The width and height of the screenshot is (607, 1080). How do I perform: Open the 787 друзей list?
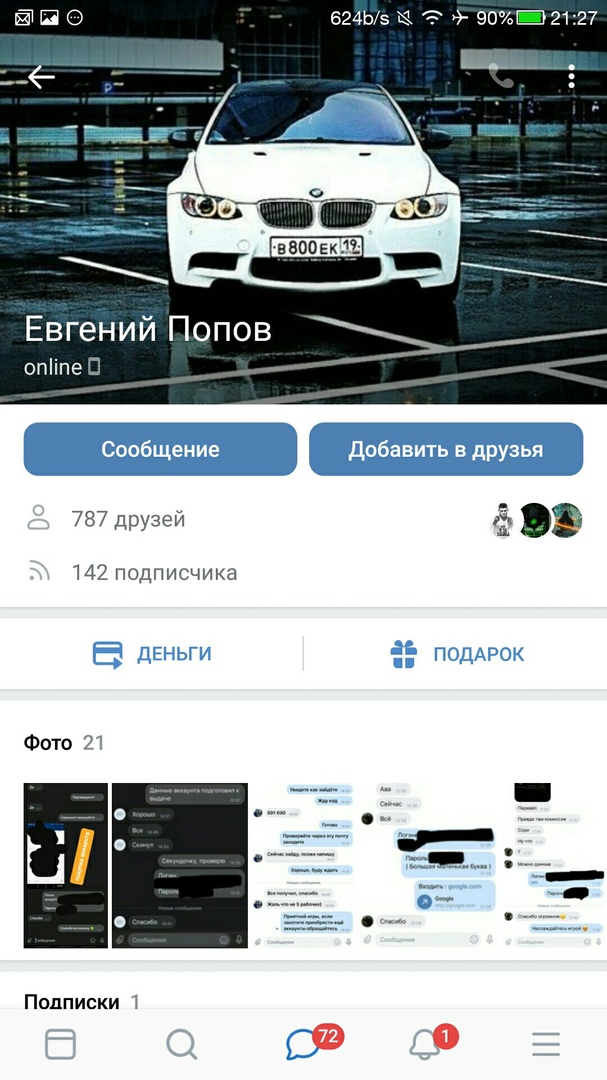click(128, 519)
